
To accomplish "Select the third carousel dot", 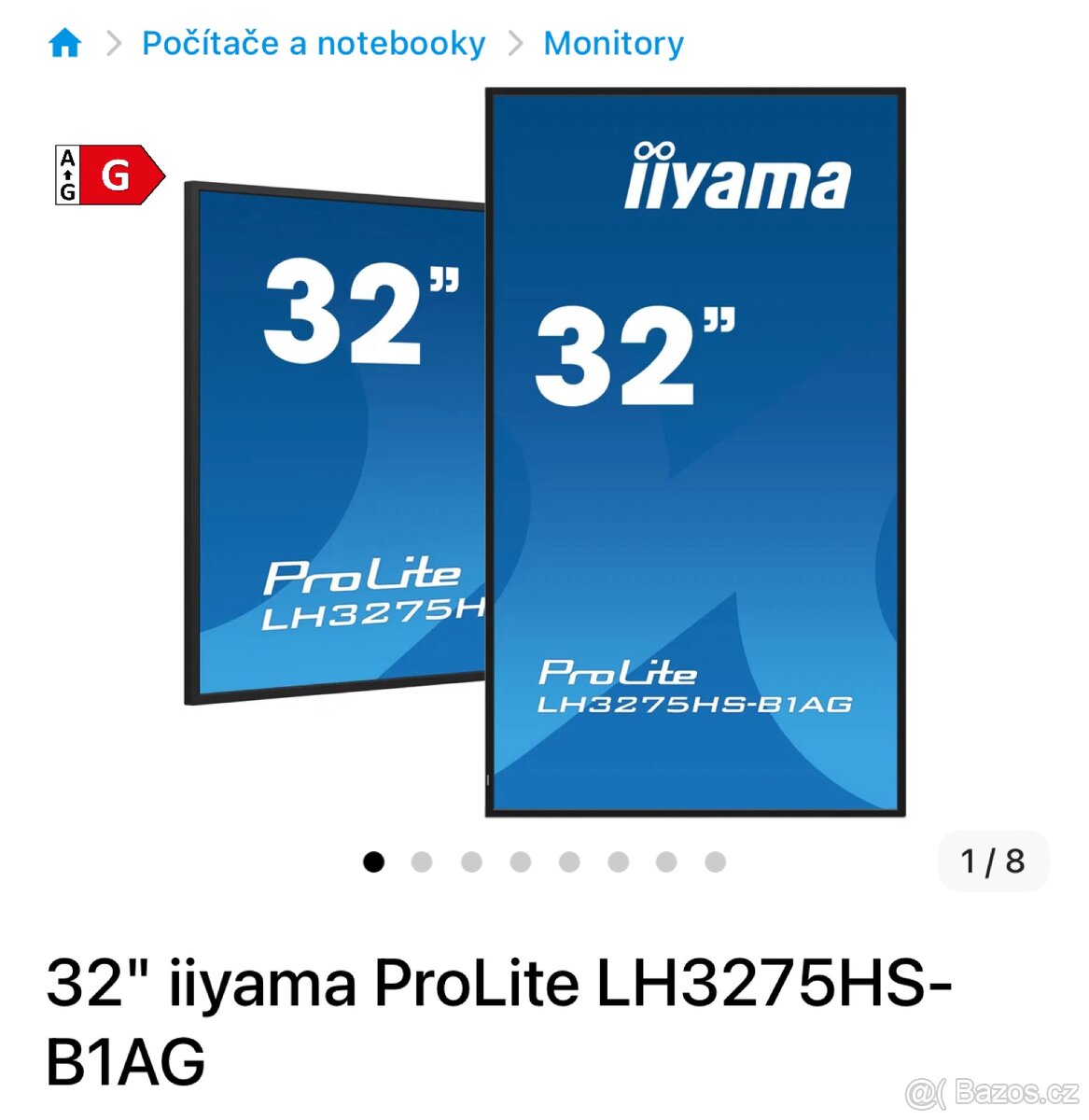I will coord(471,861).
